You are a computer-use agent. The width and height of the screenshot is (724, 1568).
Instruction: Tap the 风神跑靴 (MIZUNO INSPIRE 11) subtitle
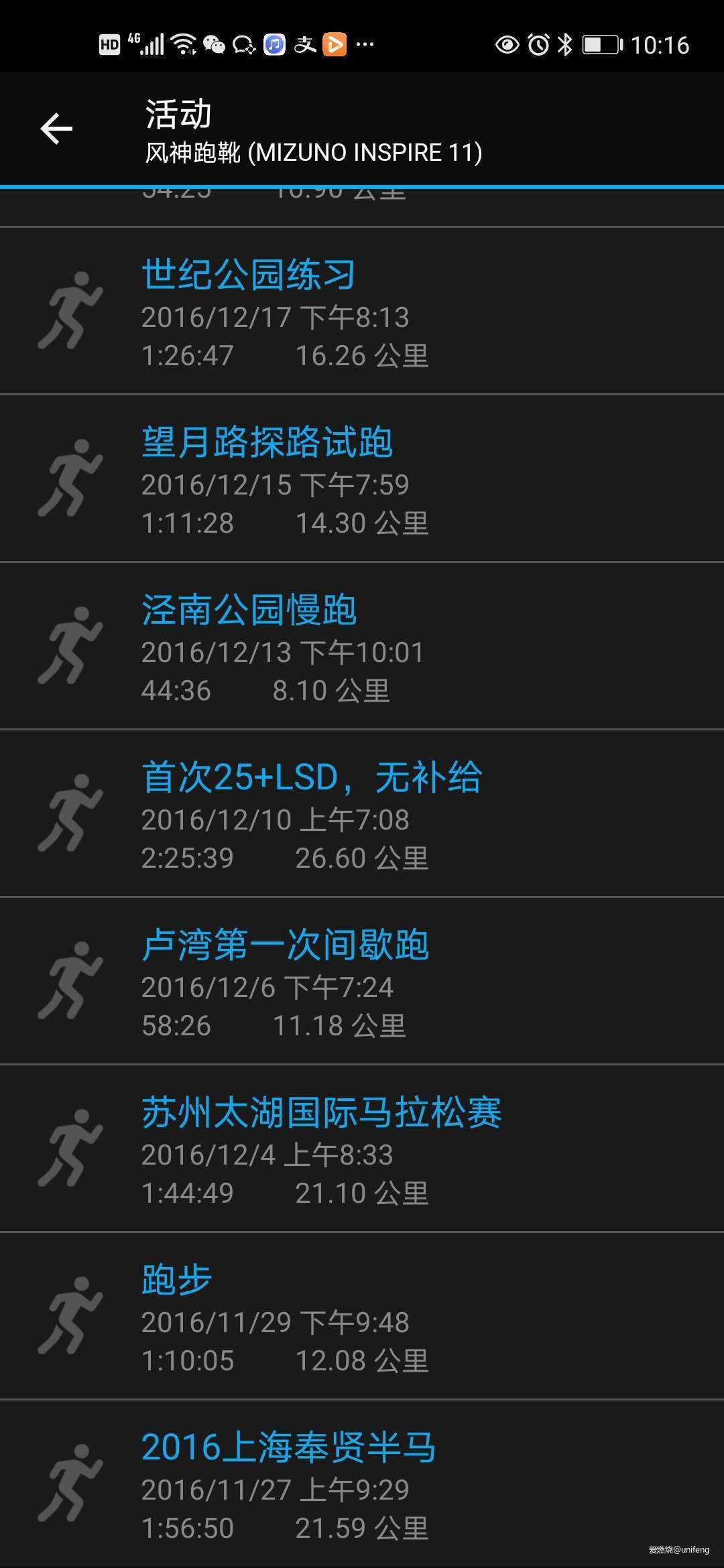[x=312, y=153]
